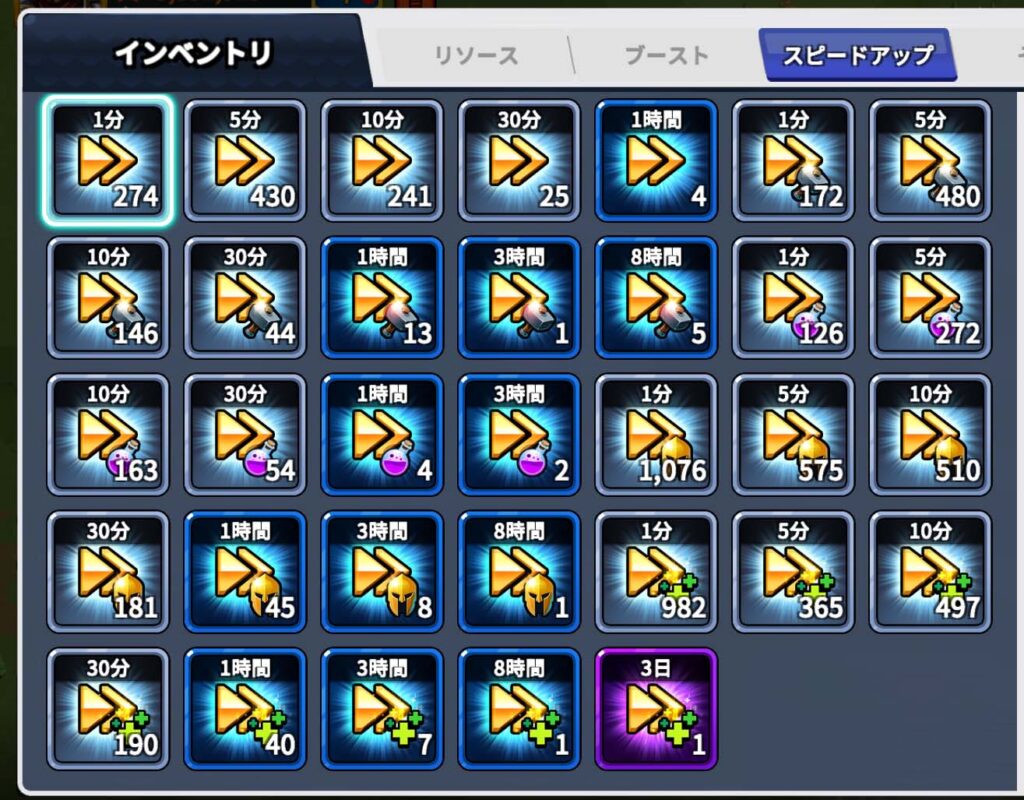Viewport: 1024px width, 800px height.
Task: Select the 5分 potion speedup showing 272
Action: pos(930,297)
